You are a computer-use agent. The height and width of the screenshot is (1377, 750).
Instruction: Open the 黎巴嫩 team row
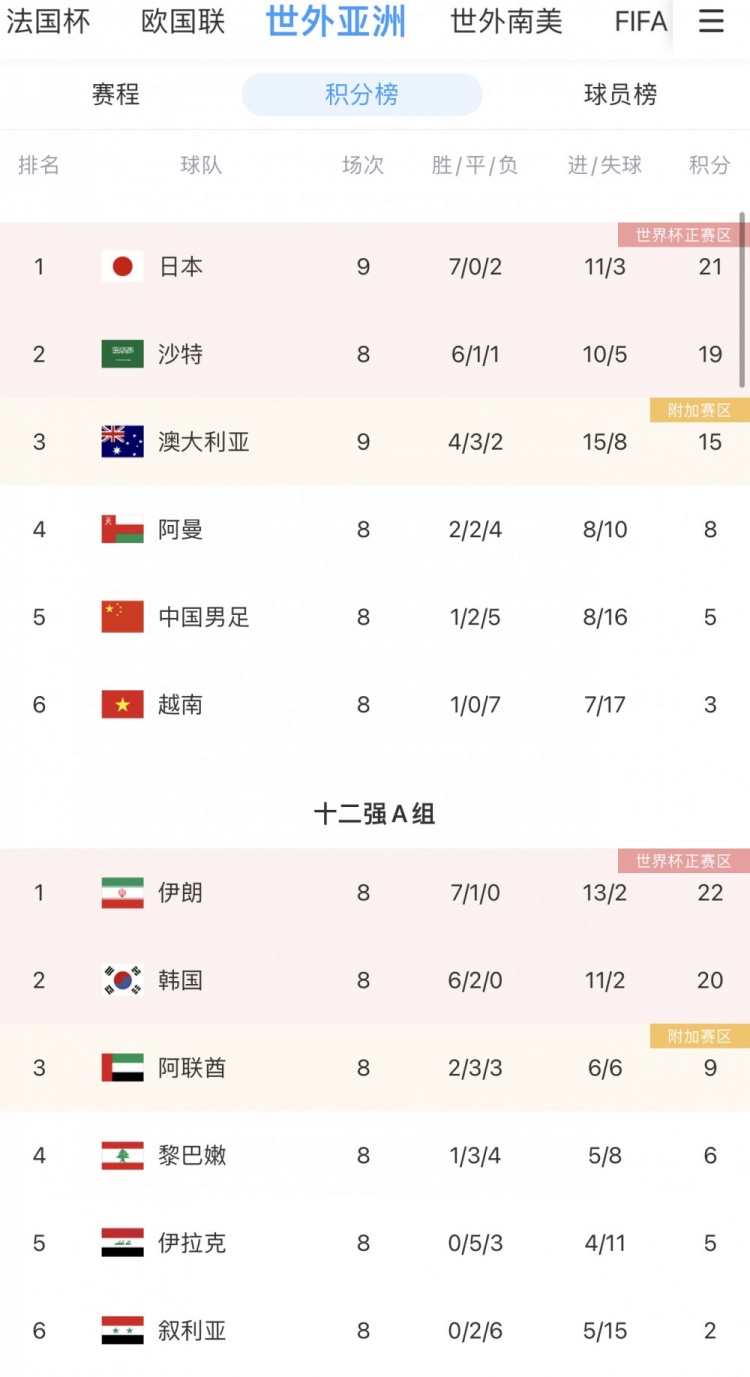pyautogui.click(x=375, y=1156)
